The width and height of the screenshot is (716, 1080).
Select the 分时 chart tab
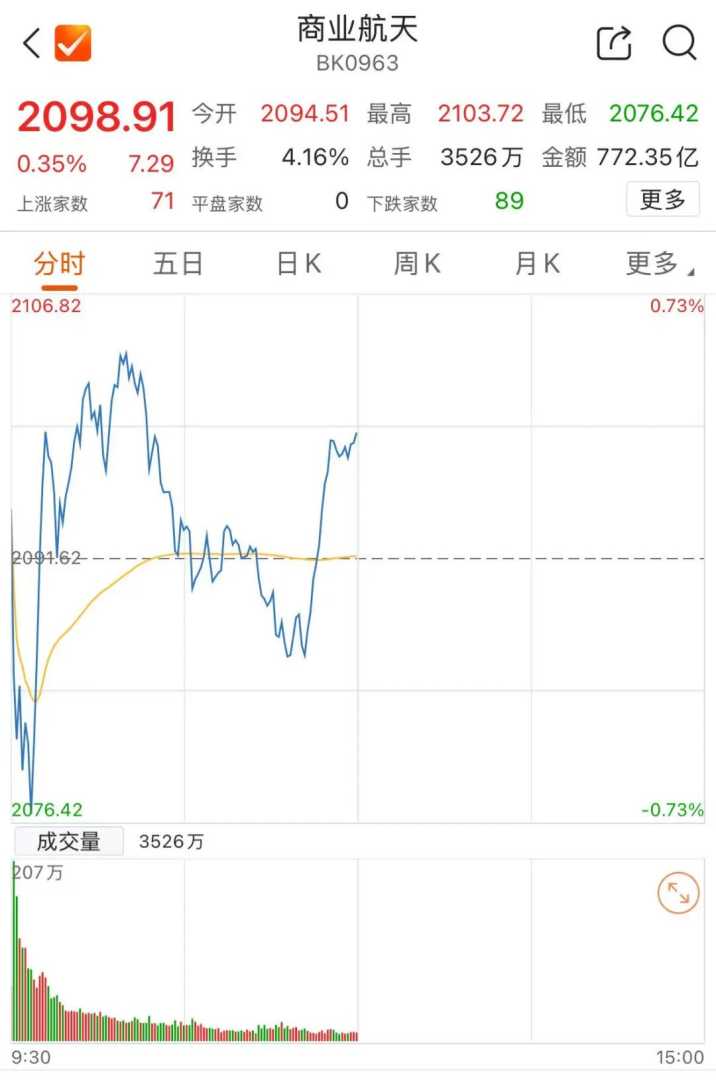[59, 264]
